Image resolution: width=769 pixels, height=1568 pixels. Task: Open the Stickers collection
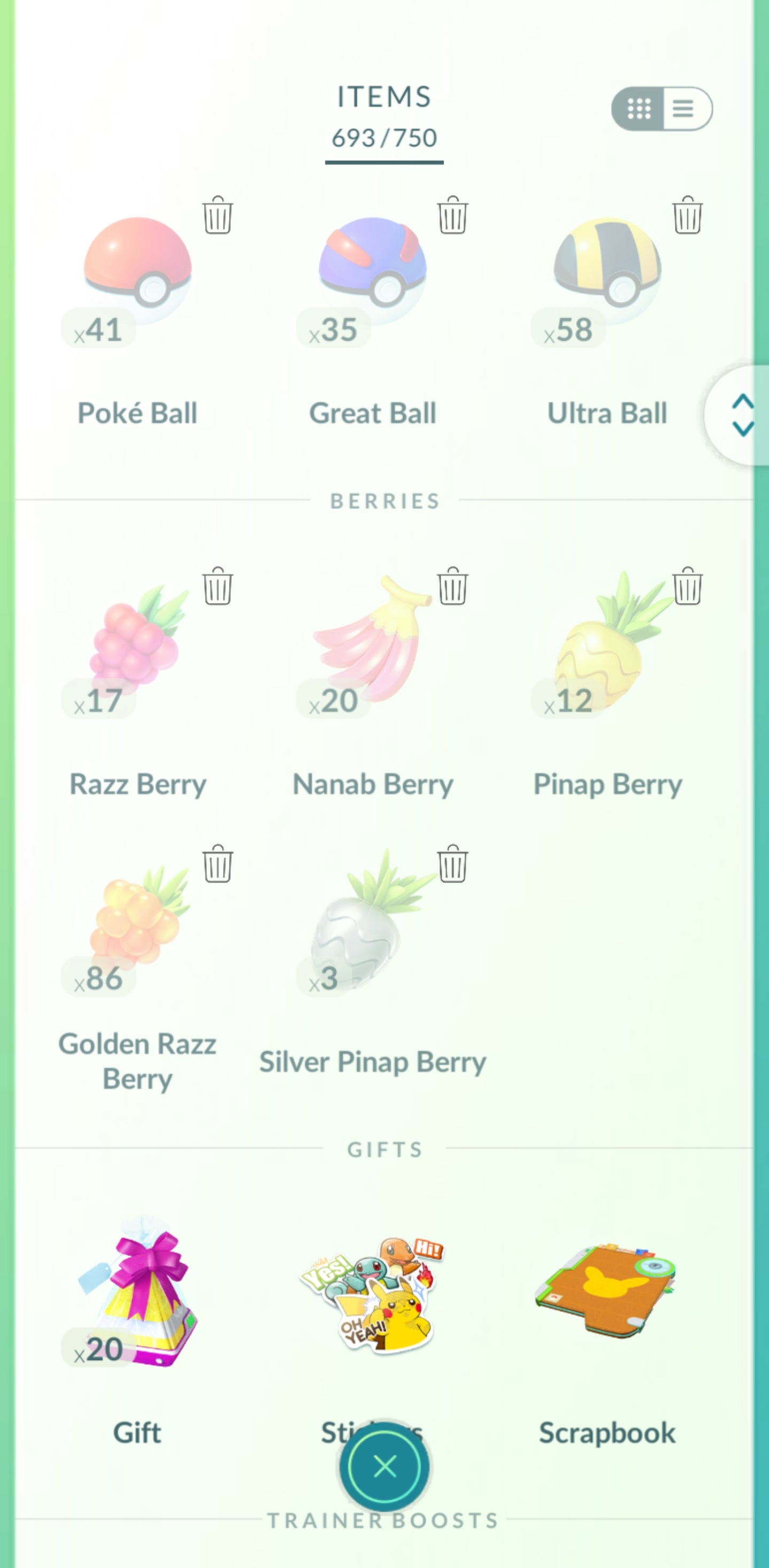(x=372, y=1297)
